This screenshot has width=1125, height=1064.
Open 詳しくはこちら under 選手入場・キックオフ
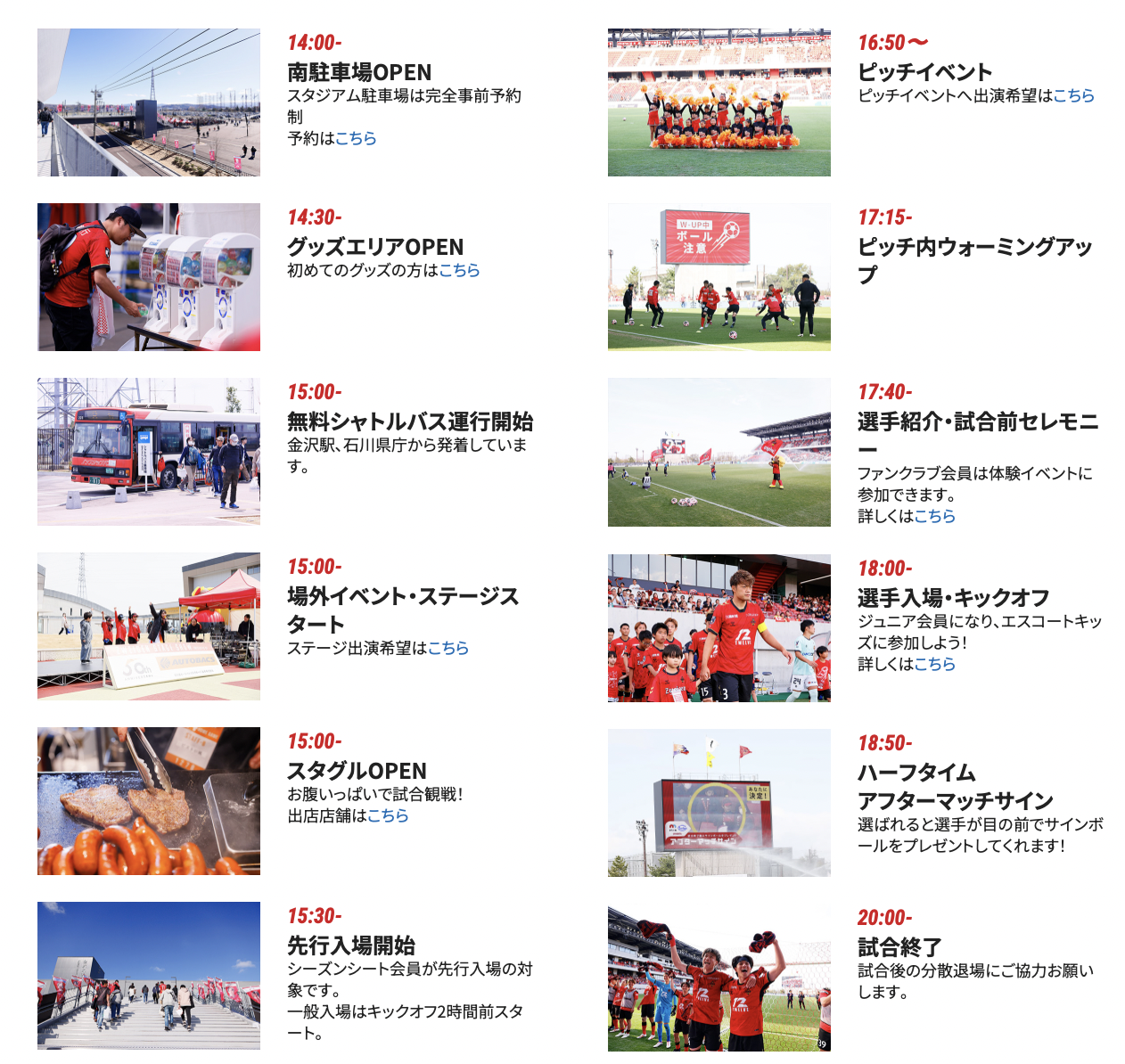(934, 664)
